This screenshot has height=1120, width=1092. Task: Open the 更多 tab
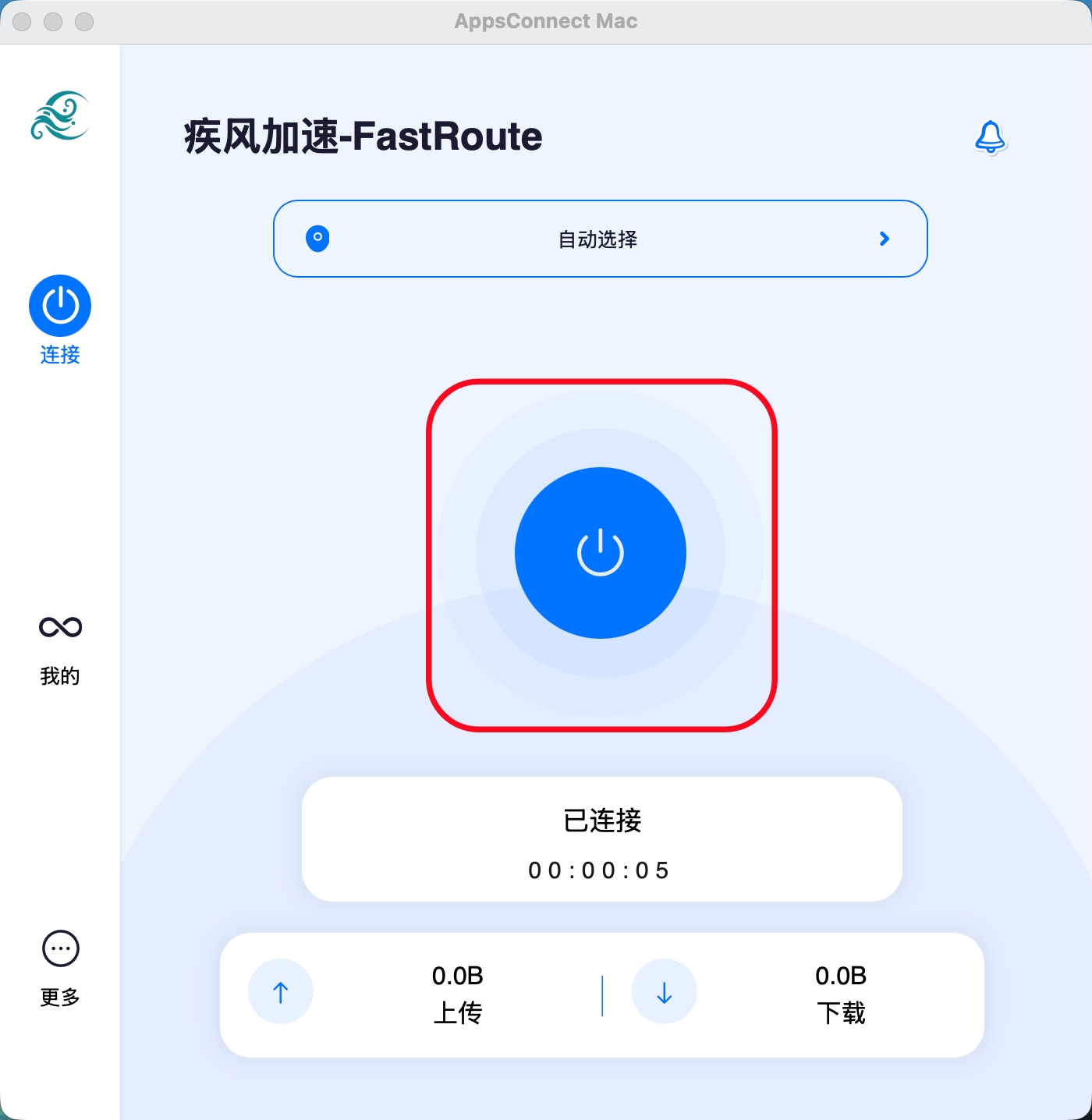click(60, 967)
